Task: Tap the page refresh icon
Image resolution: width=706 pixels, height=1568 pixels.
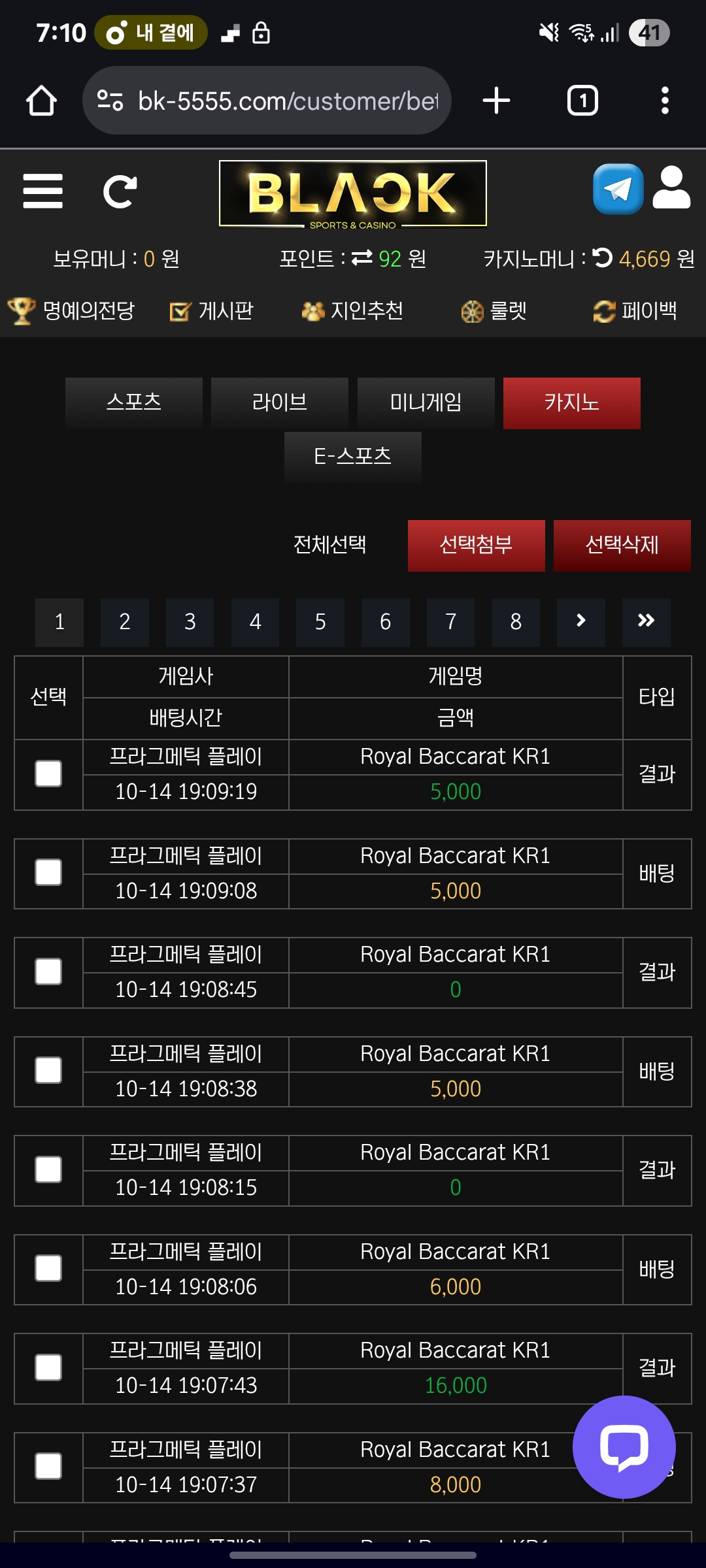Action: tap(120, 191)
